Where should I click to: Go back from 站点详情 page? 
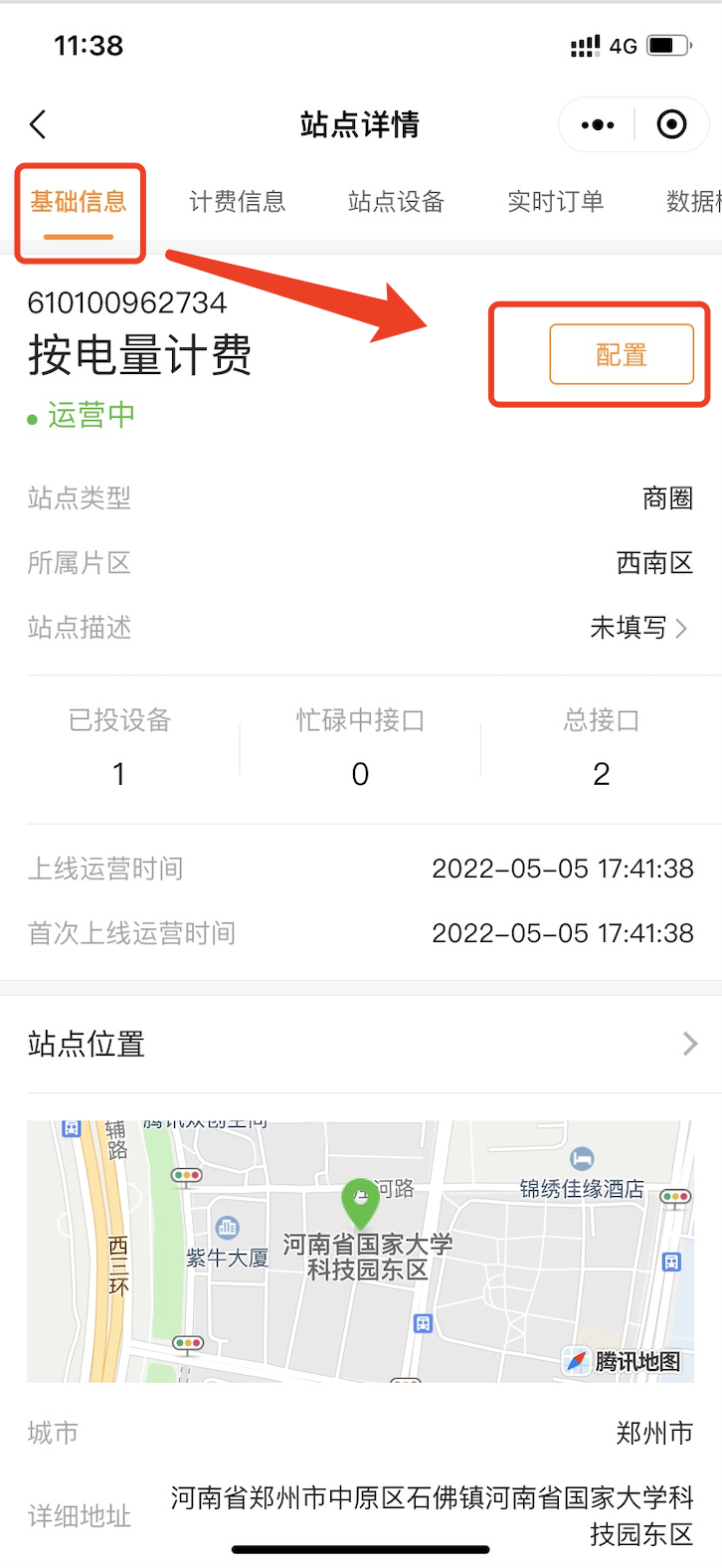click(x=38, y=124)
